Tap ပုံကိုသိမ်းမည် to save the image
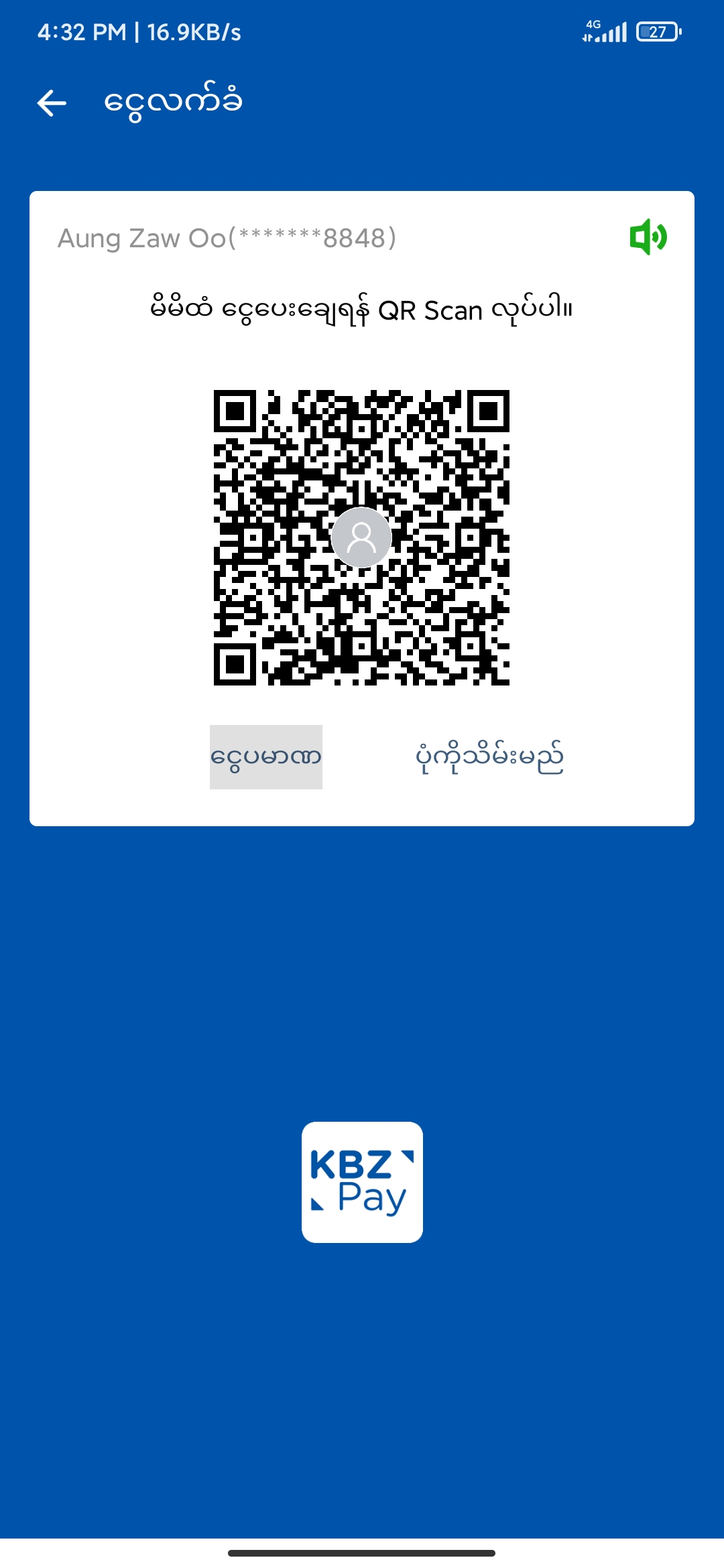This screenshot has height=1568, width=724. (x=489, y=757)
